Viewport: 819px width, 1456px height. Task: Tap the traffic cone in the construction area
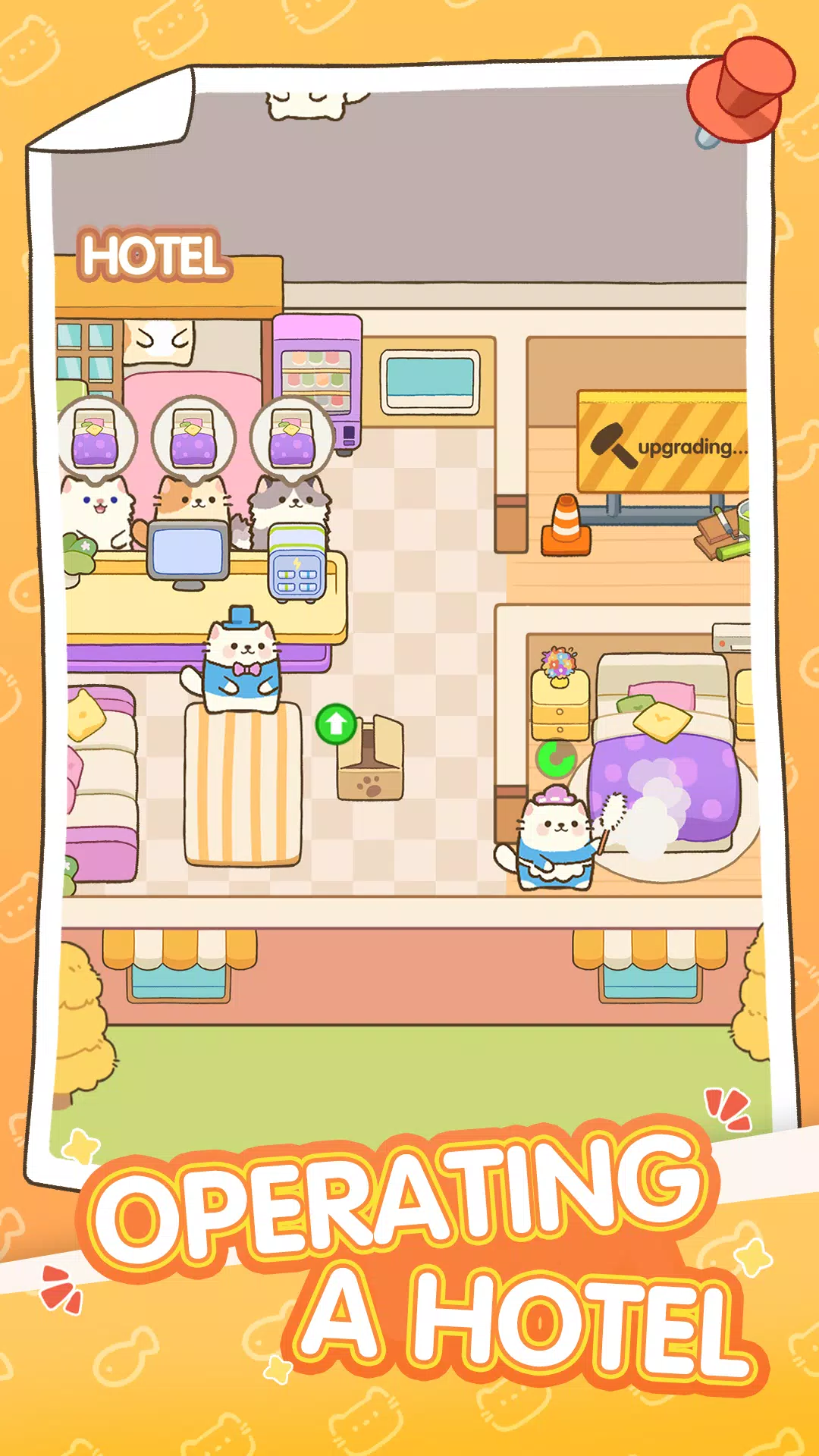564,525
